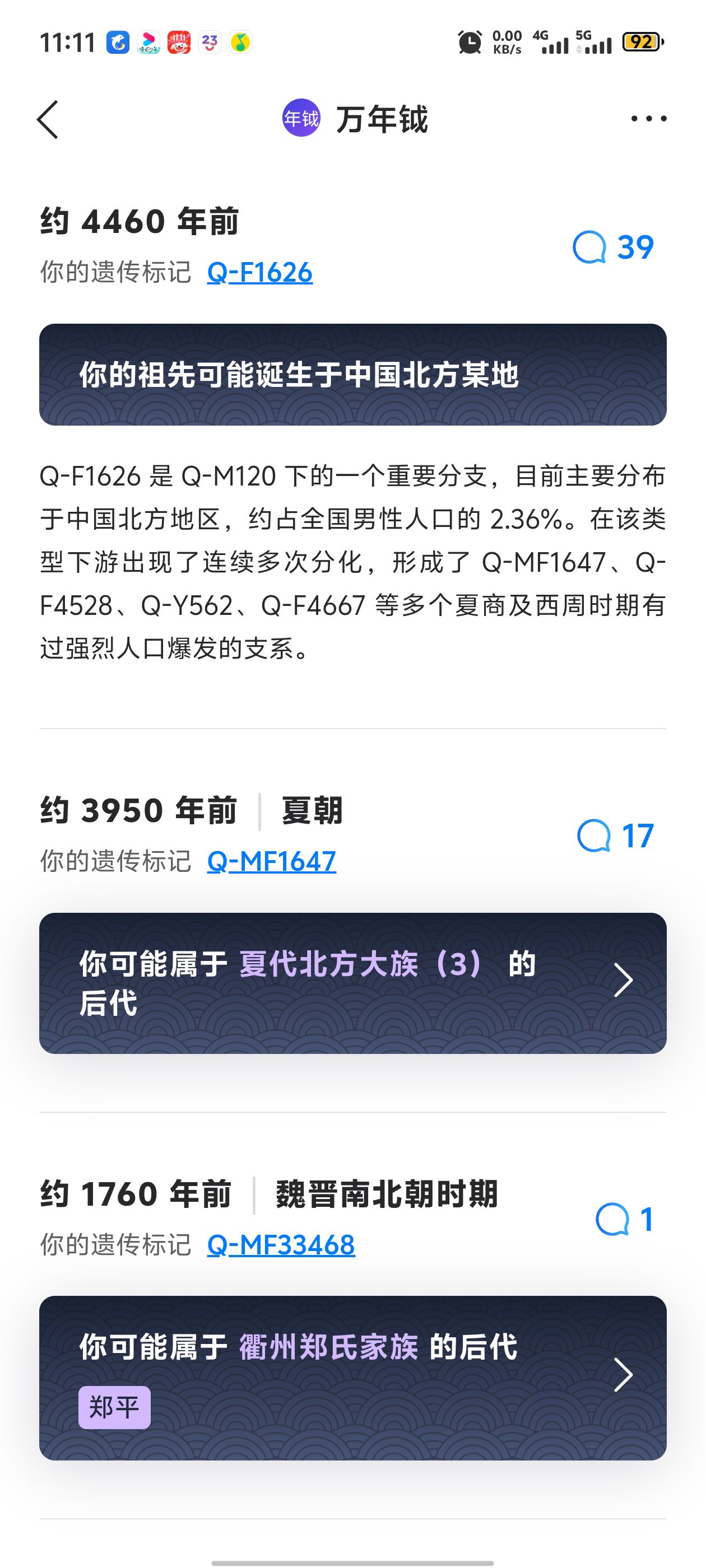
Task: Open the 夏代北方大族（3）descendant card
Action: tap(352, 983)
